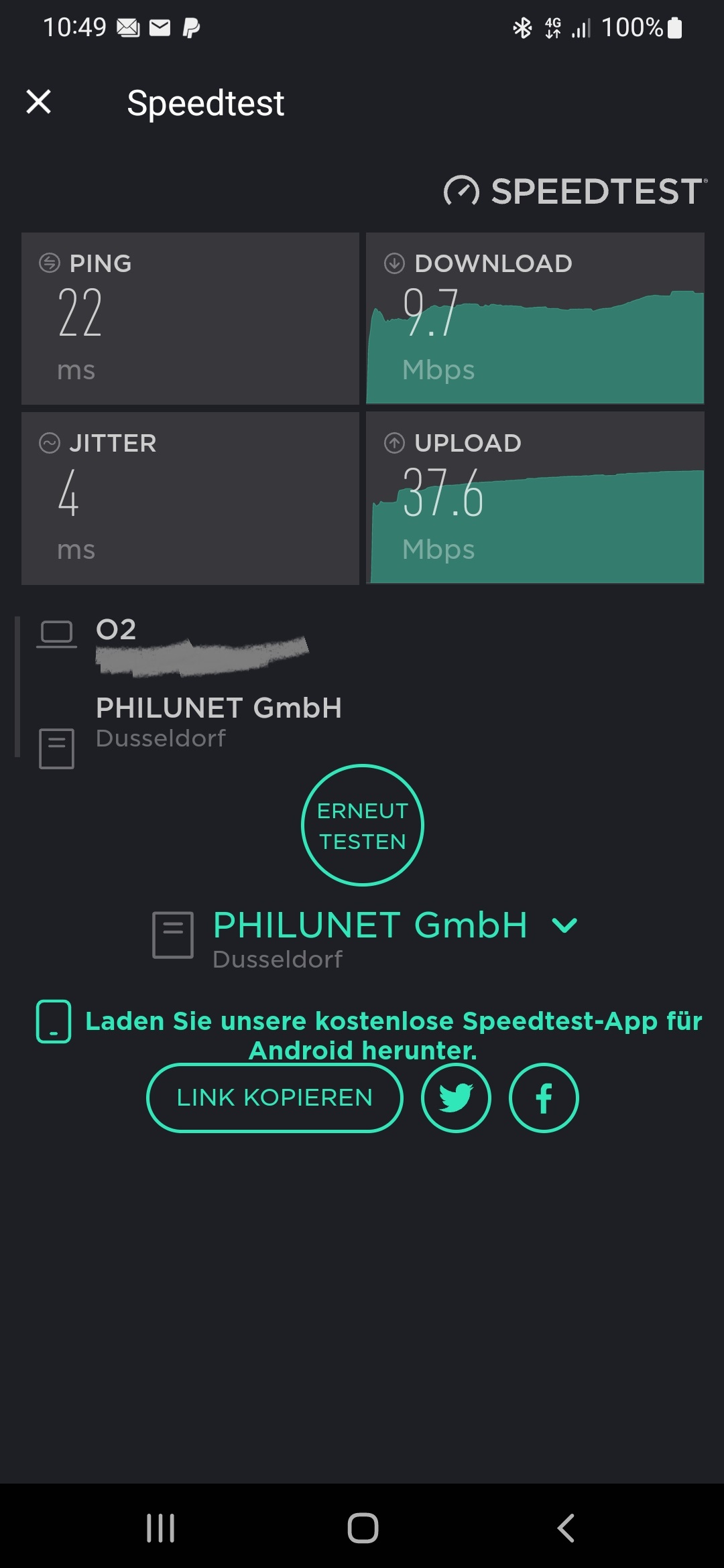Share the result on Facebook

coord(544,1098)
